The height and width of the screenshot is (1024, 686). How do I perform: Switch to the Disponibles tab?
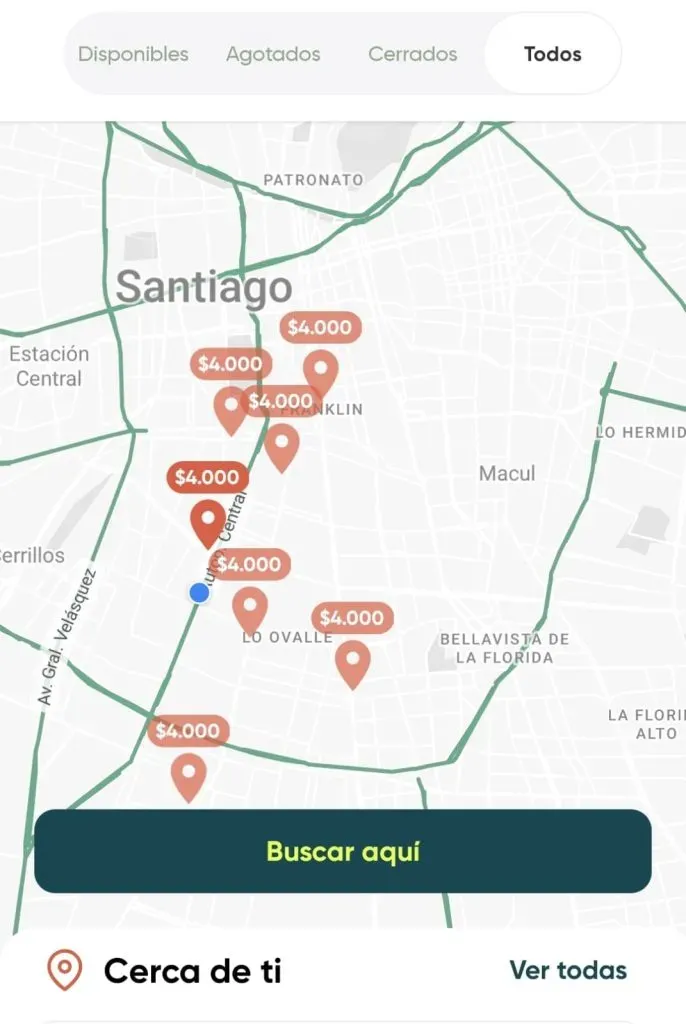coord(133,54)
